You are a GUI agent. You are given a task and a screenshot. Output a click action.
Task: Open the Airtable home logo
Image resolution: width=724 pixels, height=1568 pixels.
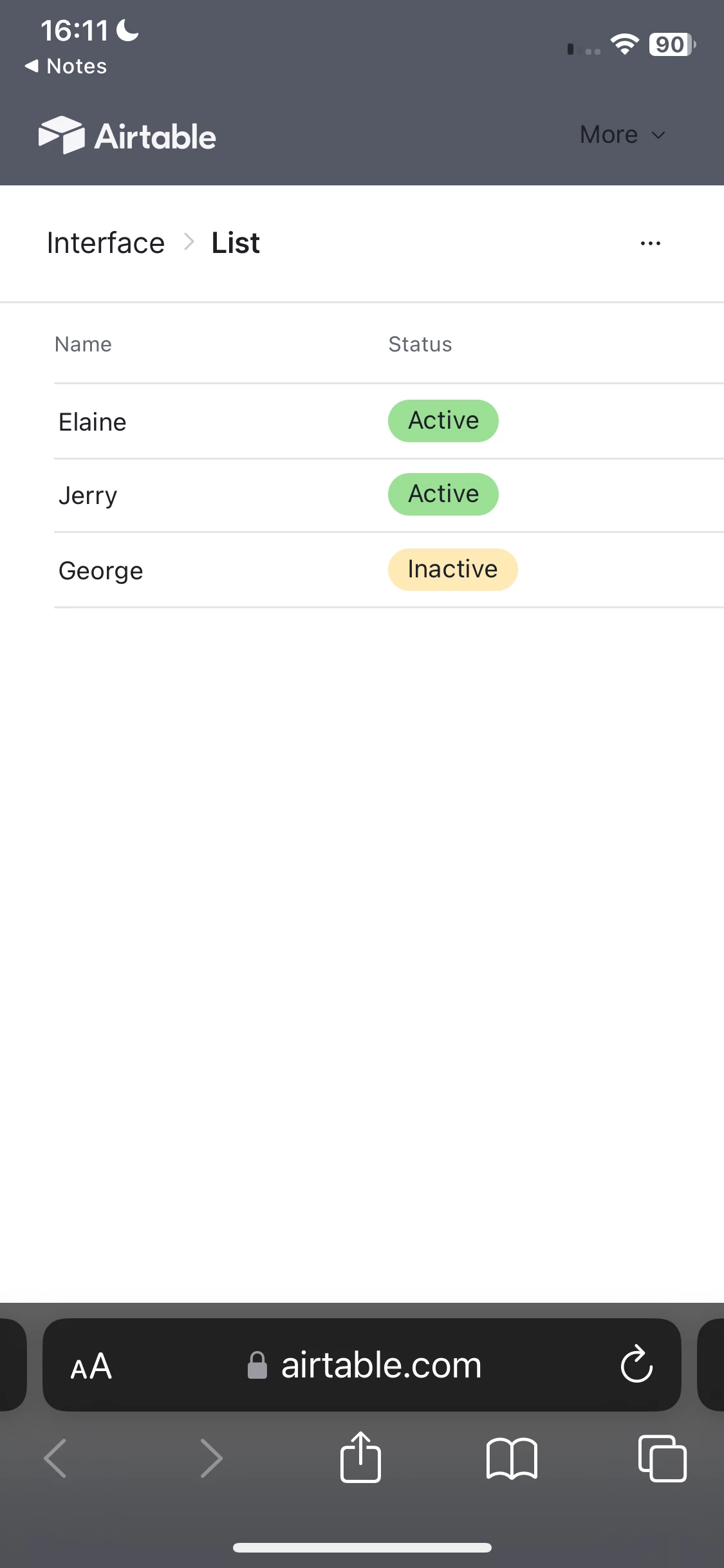127,136
